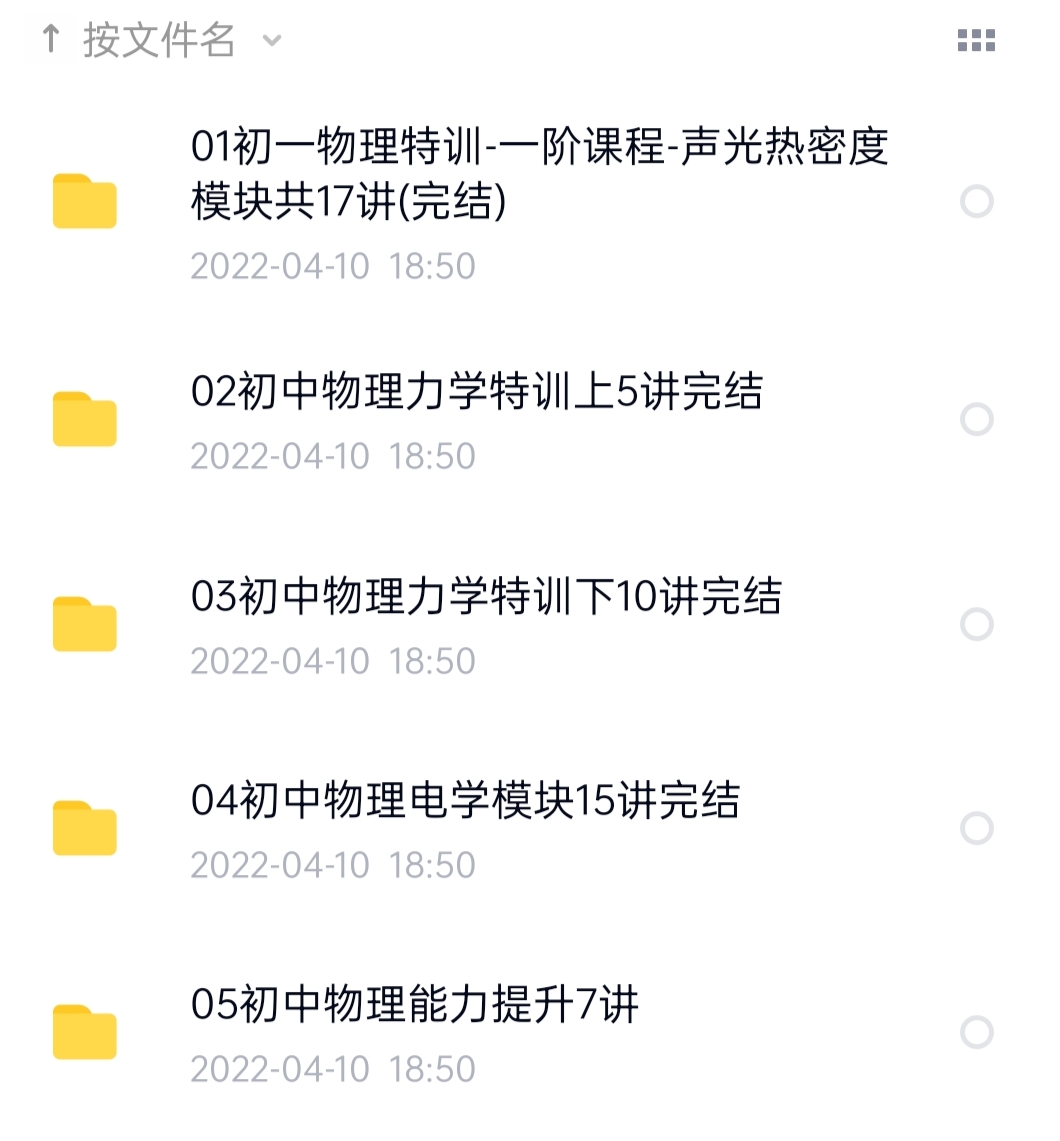Open folder 01初一物理特训-一阶课程
The width and height of the screenshot is (1060, 1141).
539,175
